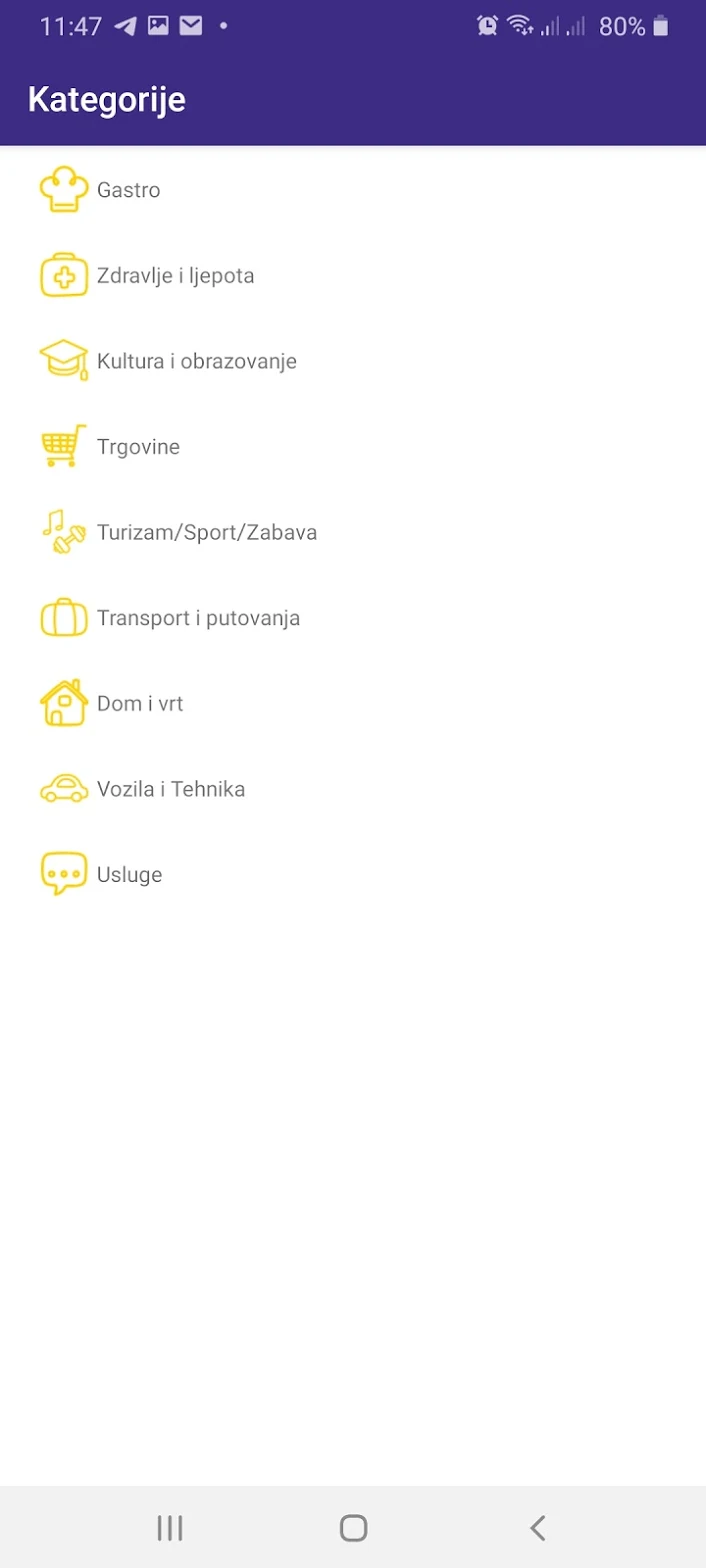Go back using the system back button

(537, 1527)
